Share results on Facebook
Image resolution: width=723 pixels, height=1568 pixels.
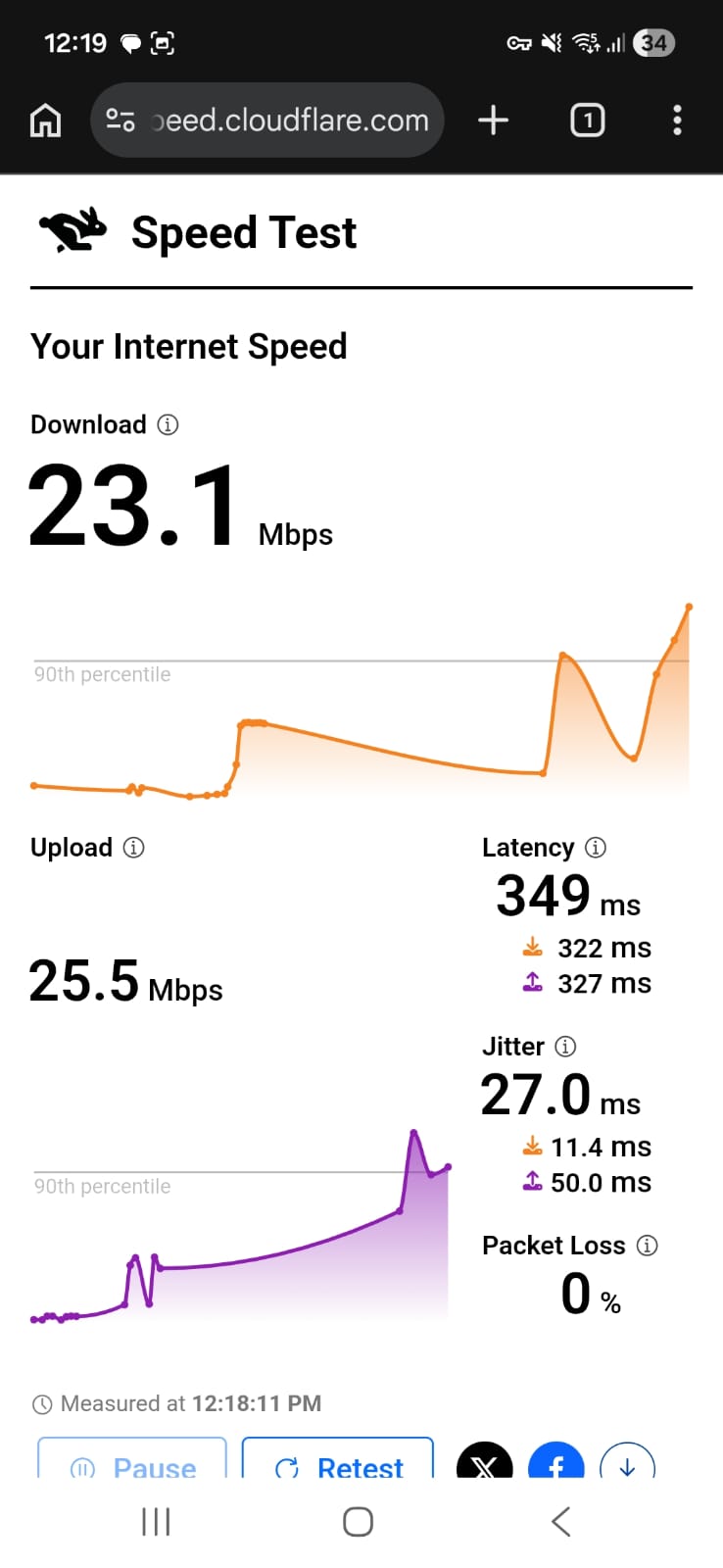coord(555,1464)
